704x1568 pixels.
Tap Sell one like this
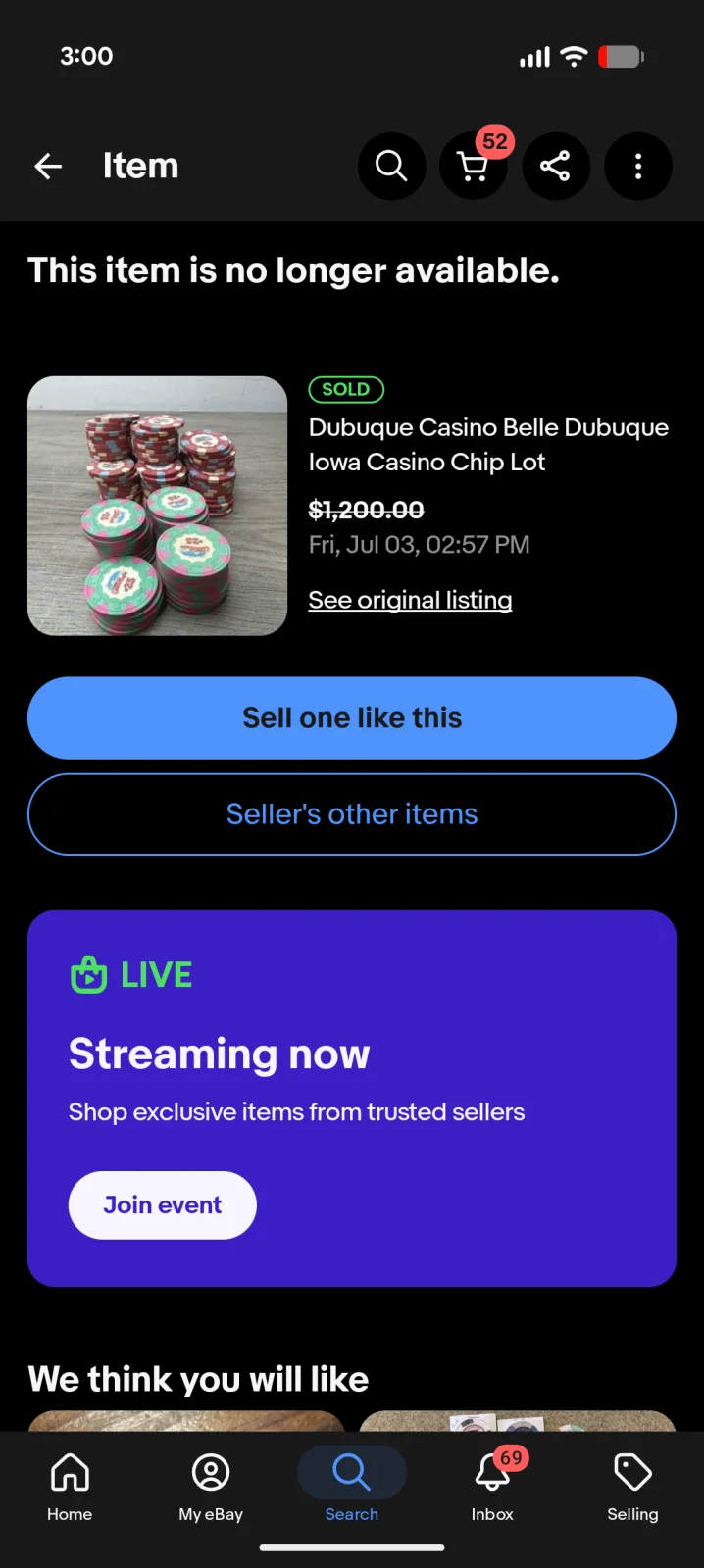click(x=352, y=717)
